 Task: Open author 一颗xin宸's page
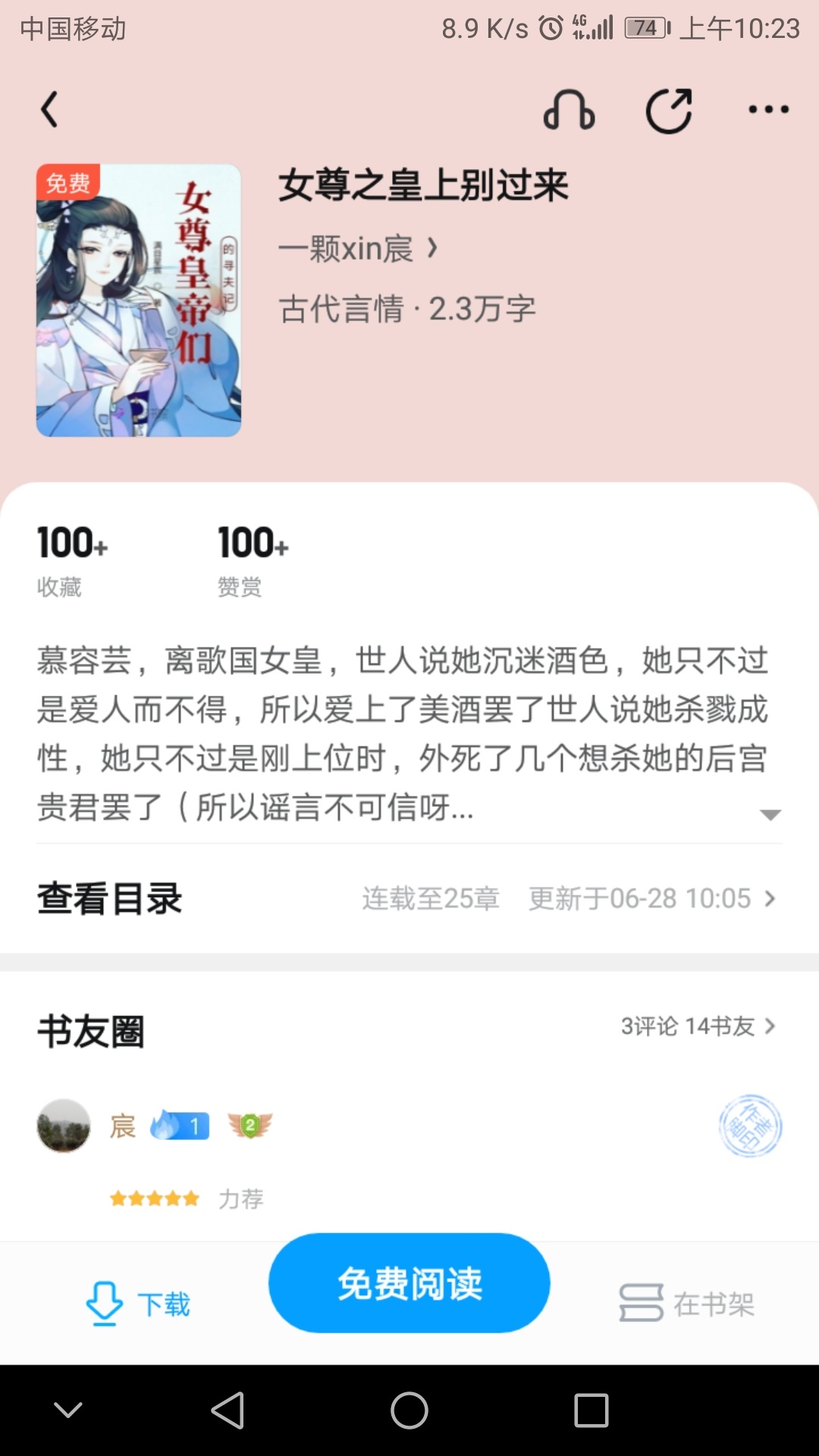(358, 249)
